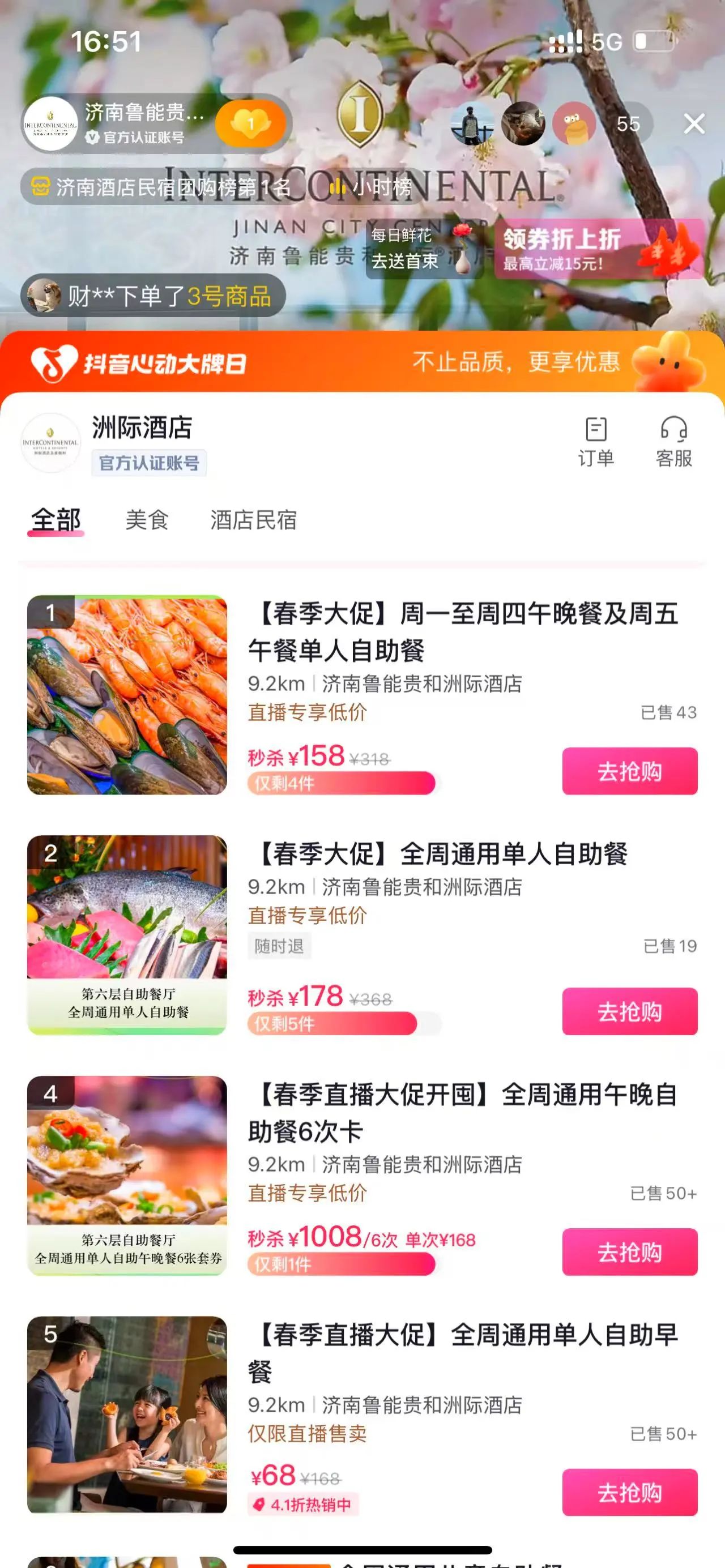Tap 去抢购 for the ¥68 breakfast buffet

tap(629, 1492)
